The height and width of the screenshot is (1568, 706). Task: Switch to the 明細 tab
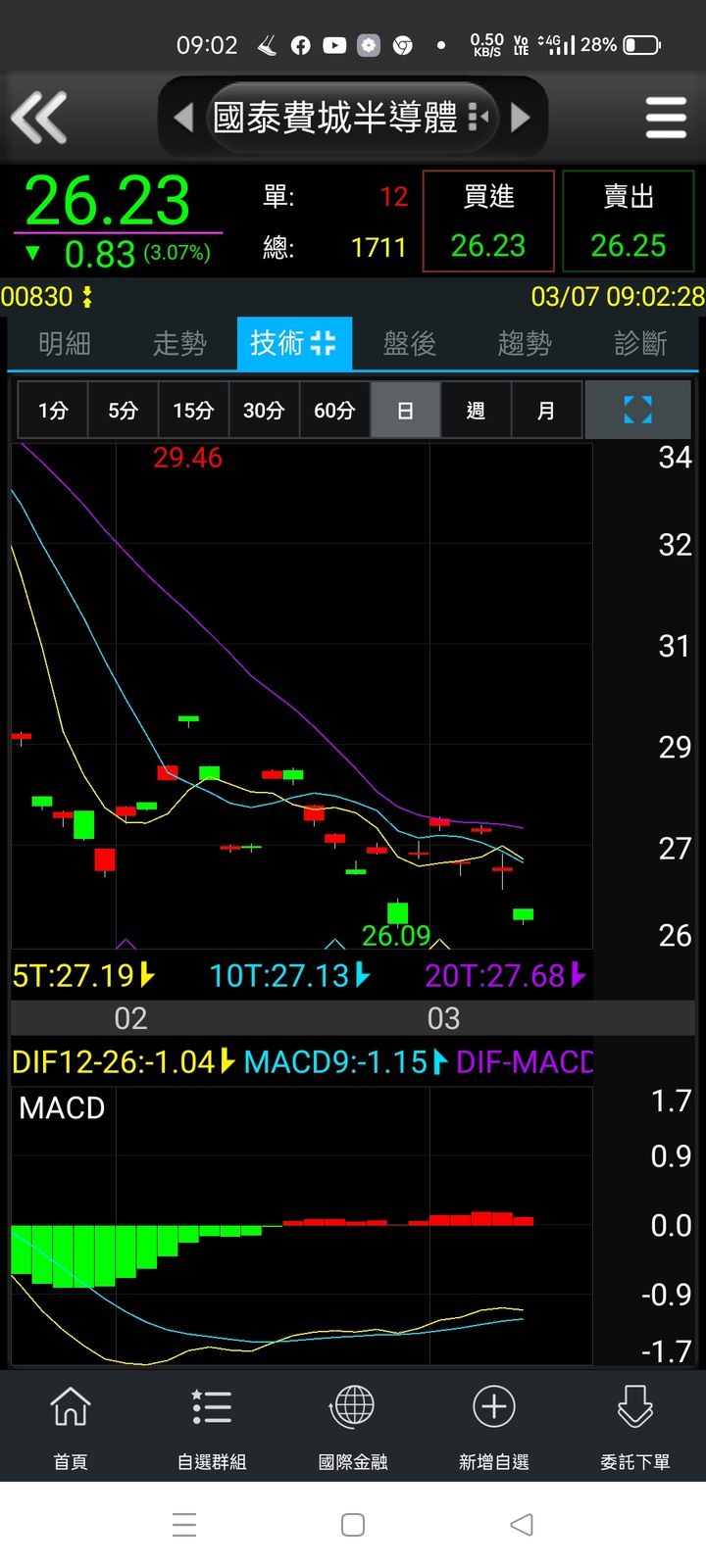tap(65, 343)
